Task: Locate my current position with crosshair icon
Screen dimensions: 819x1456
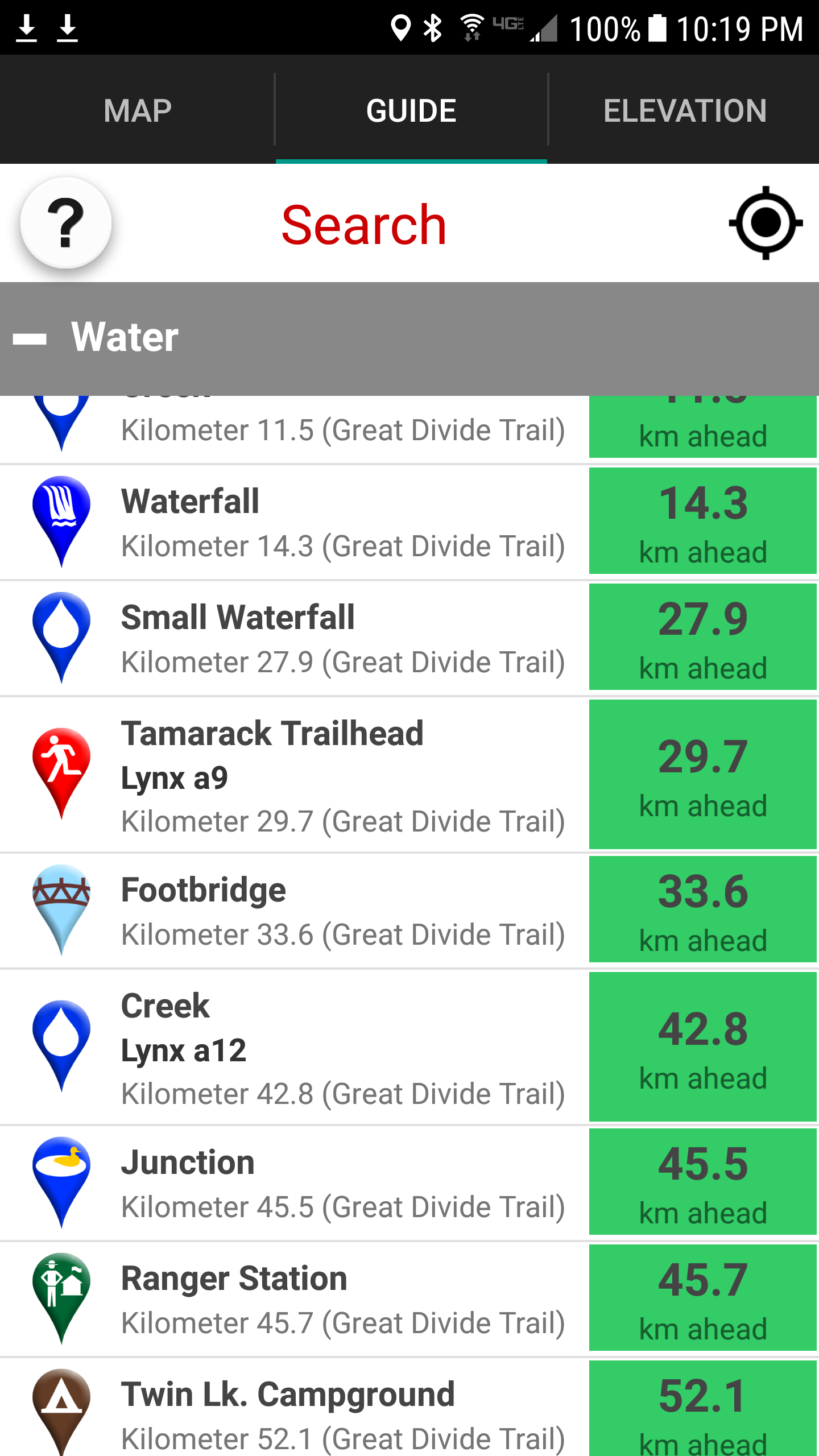Action: pos(765,223)
